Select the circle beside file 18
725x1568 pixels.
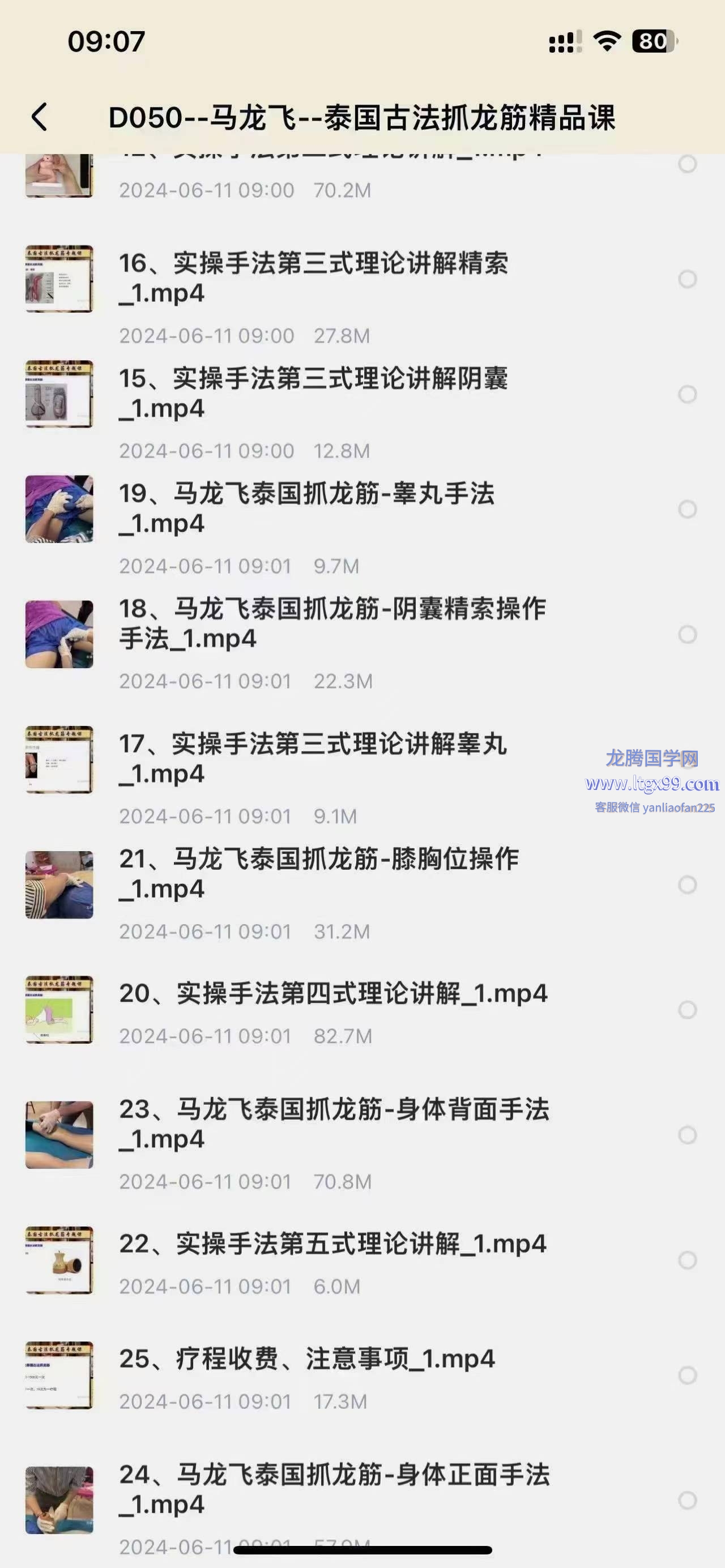point(687,634)
